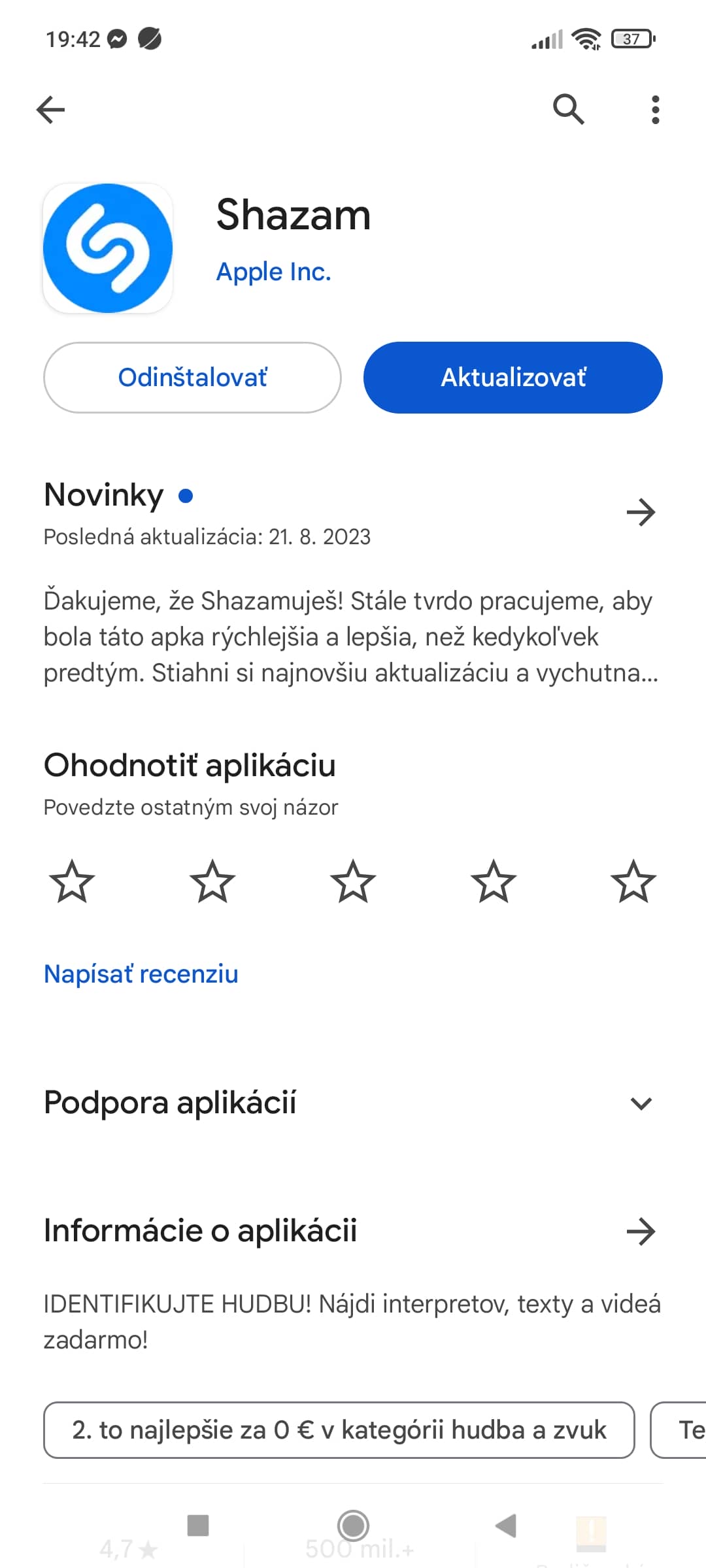Open the search magnifier icon
Screen dimensions: 706x1568
tap(568, 109)
